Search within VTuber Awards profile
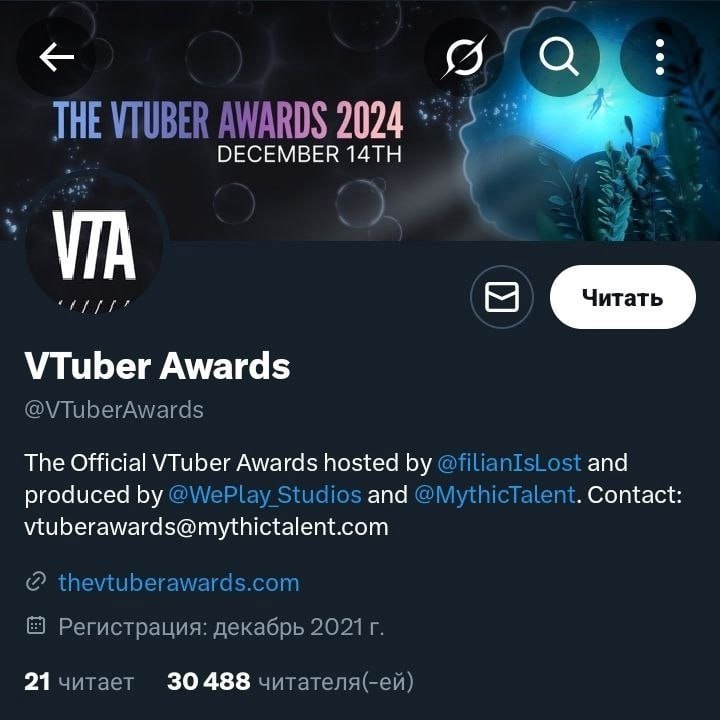The height and width of the screenshot is (720, 720). click(x=560, y=57)
